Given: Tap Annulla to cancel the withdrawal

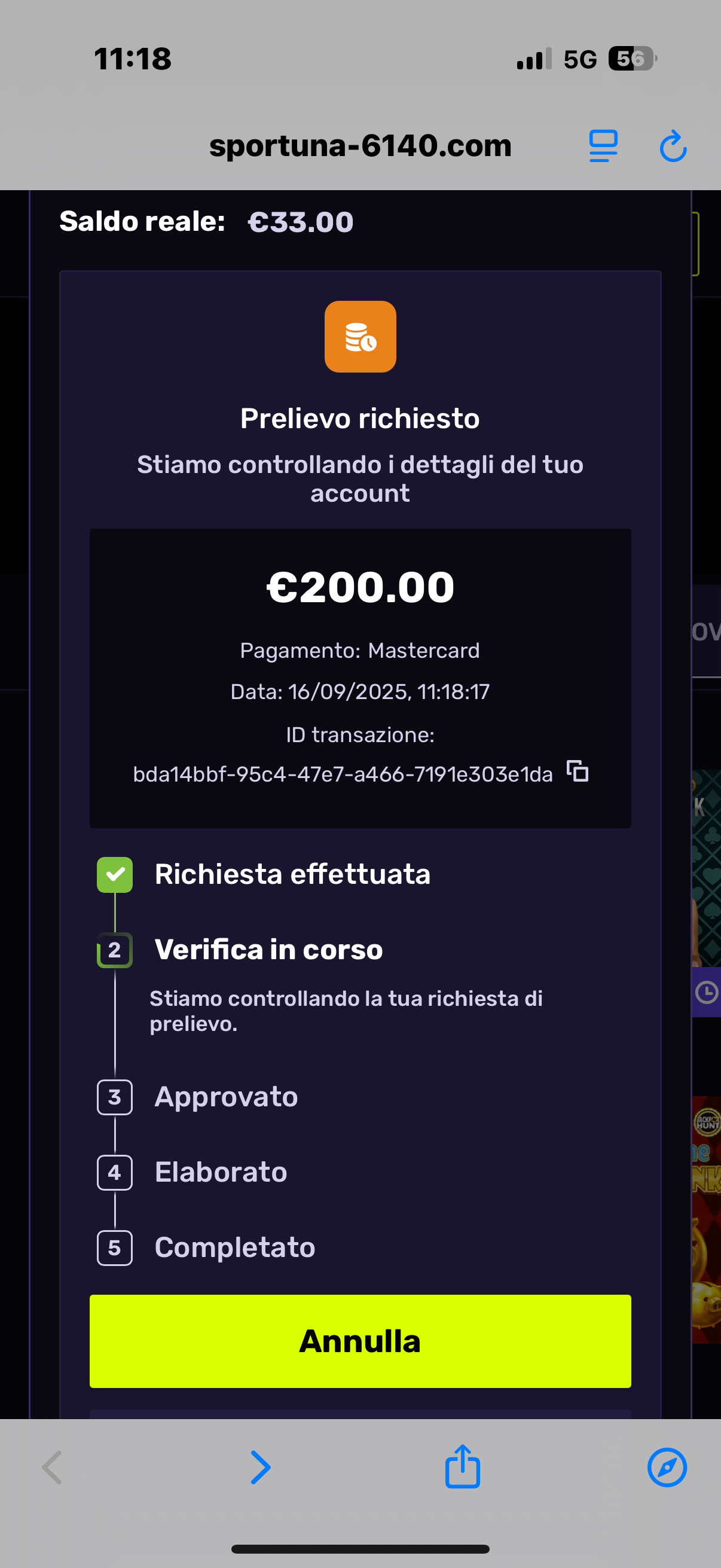Looking at the screenshot, I should pyautogui.click(x=360, y=1341).
